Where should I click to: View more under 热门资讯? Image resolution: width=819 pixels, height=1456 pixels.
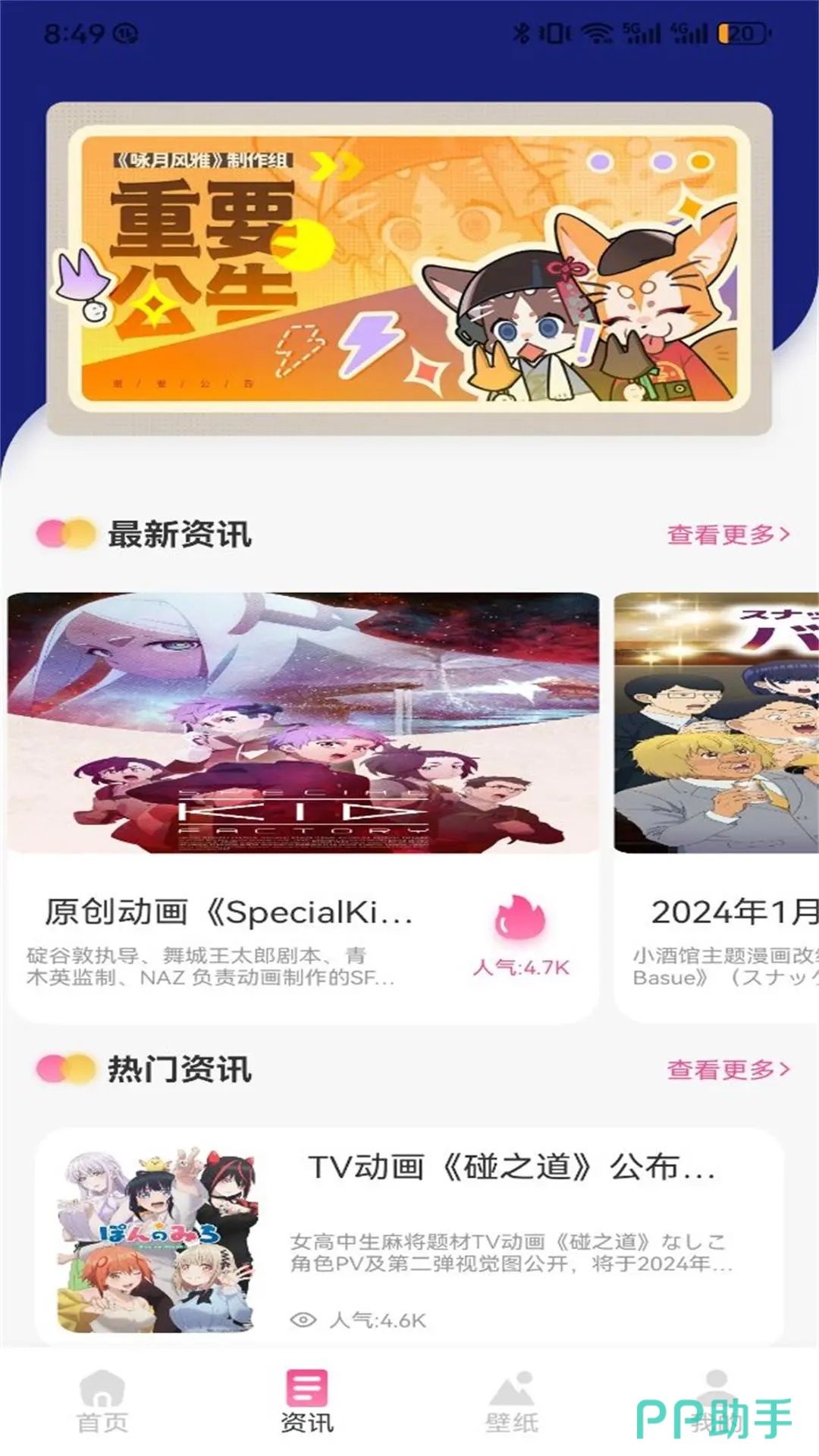[x=728, y=1069]
